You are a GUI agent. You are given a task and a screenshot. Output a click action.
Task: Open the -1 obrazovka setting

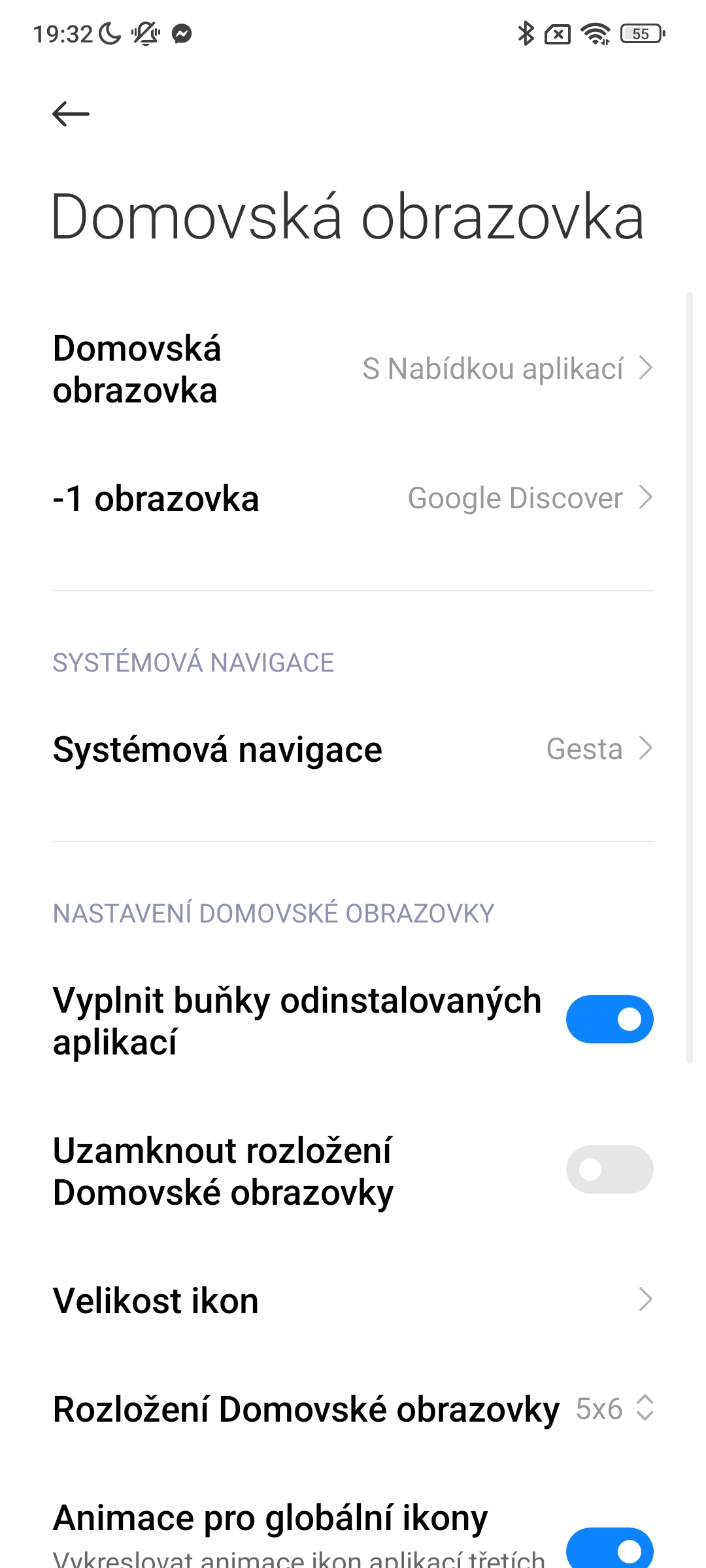click(353, 498)
